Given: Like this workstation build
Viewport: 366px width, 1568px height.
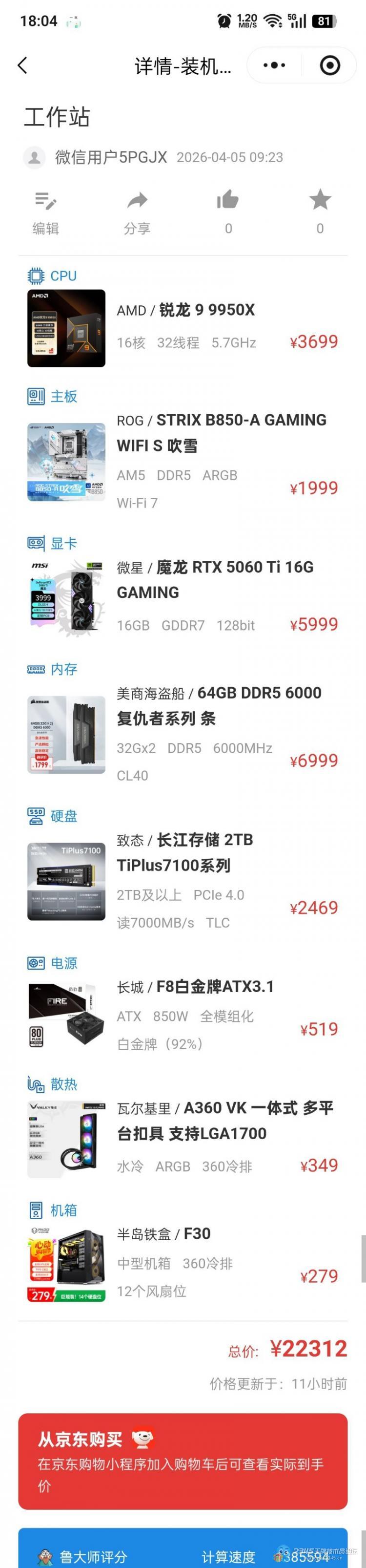Looking at the screenshot, I should pyautogui.click(x=228, y=212).
